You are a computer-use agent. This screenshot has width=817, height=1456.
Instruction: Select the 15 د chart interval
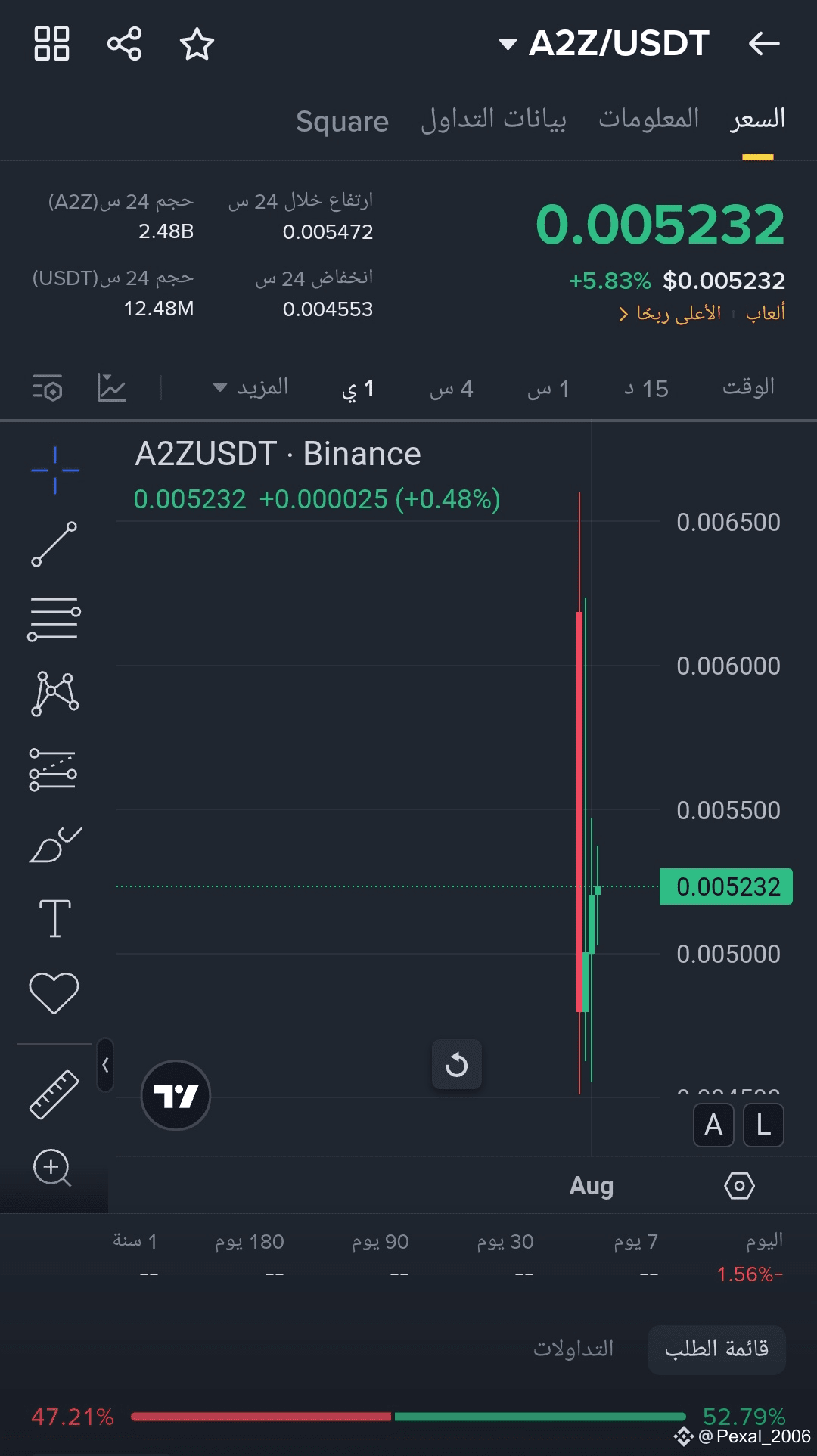coord(646,389)
